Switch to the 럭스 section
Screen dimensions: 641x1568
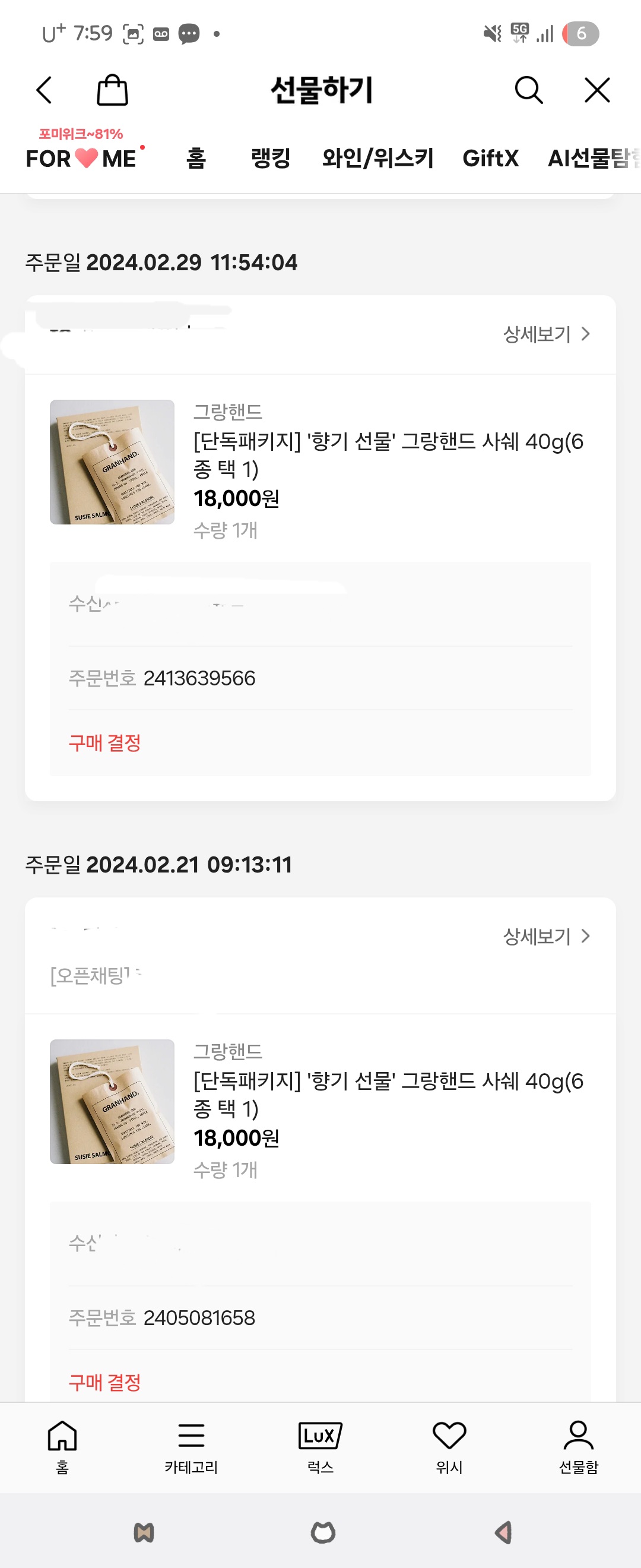point(320,1447)
